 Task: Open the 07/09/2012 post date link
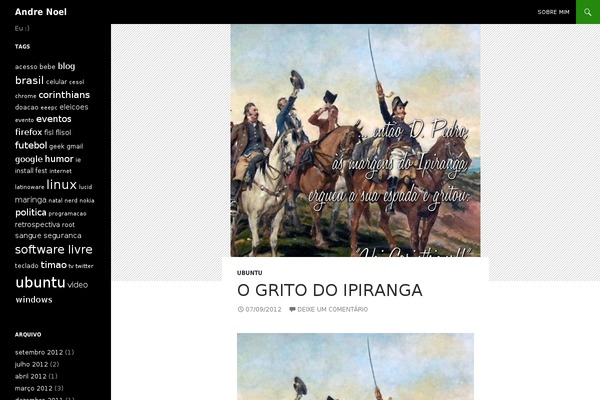[x=262, y=309]
